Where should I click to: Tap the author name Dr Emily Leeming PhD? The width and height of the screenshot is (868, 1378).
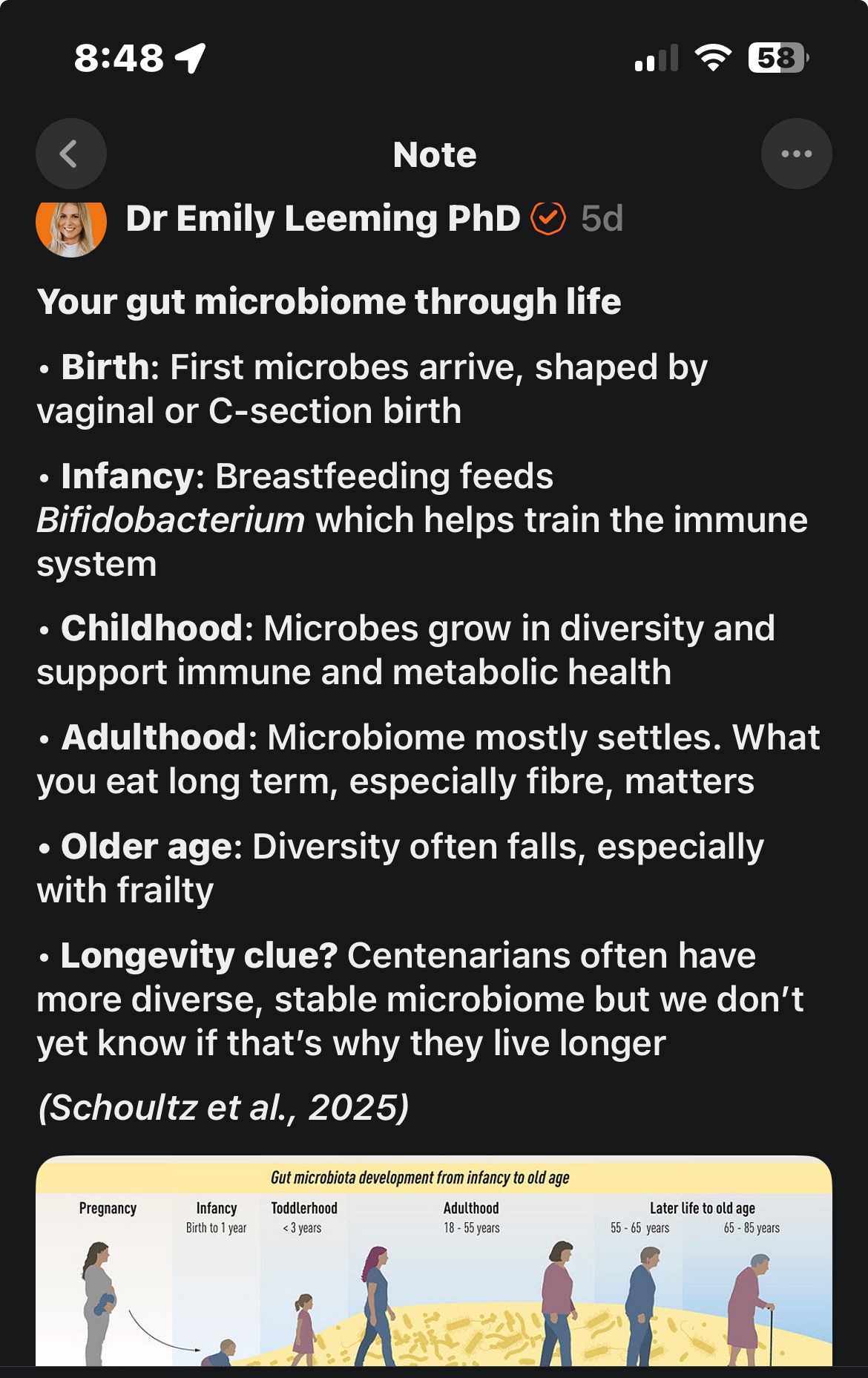tap(323, 219)
